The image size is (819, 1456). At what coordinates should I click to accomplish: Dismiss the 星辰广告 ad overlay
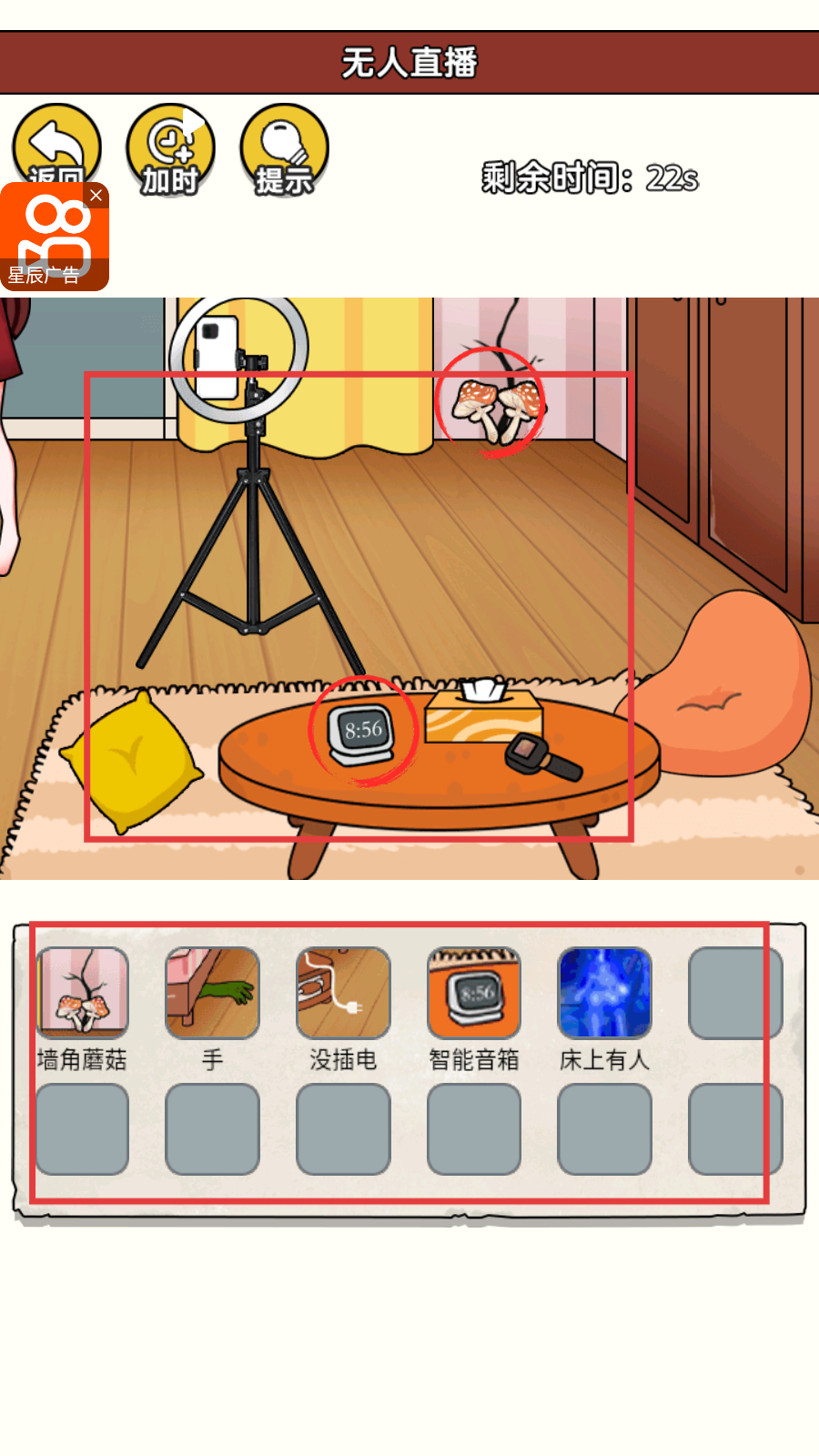[x=96, y=195]
